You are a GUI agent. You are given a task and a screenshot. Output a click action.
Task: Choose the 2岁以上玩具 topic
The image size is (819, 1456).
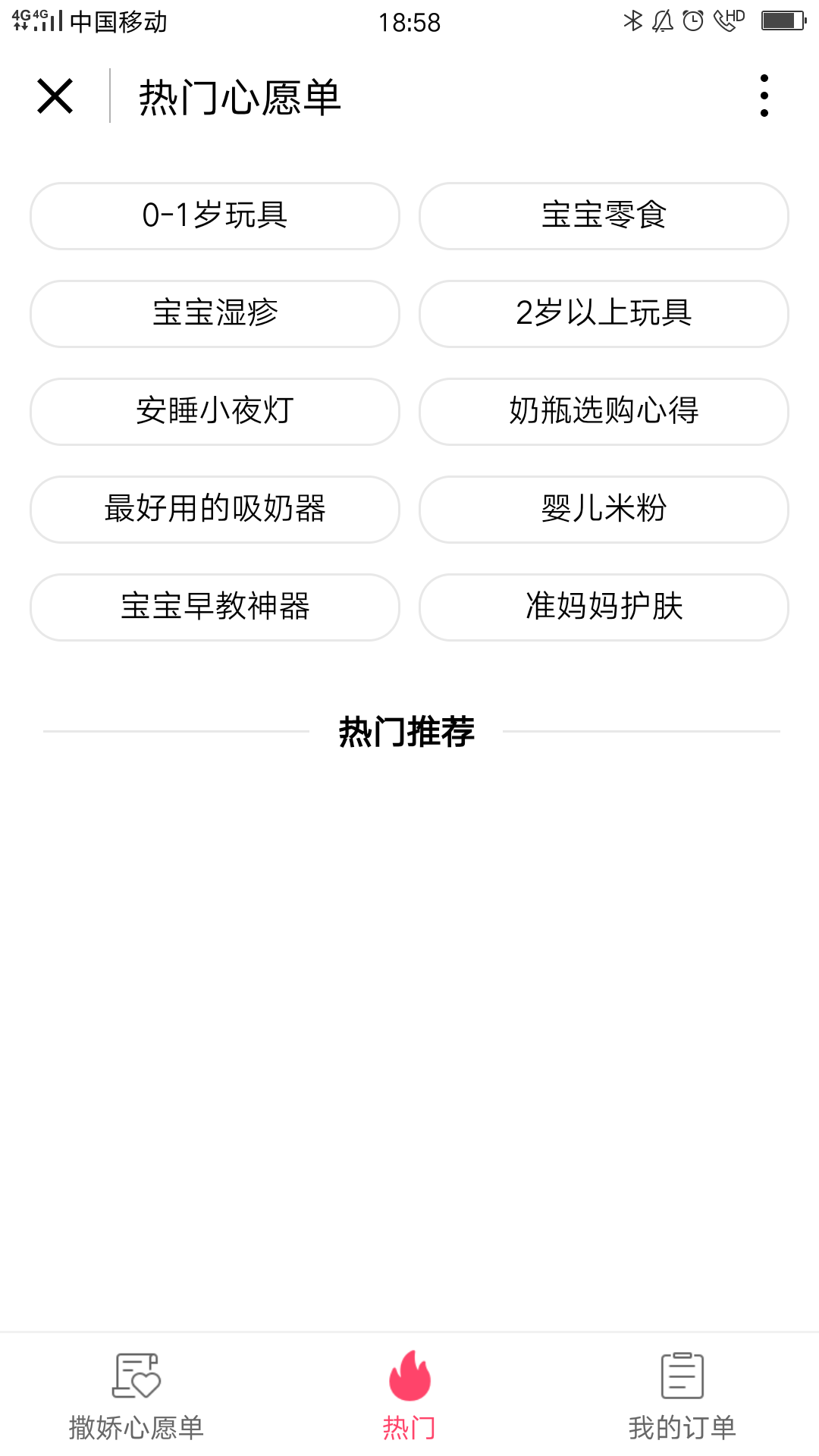coord(604,314)
